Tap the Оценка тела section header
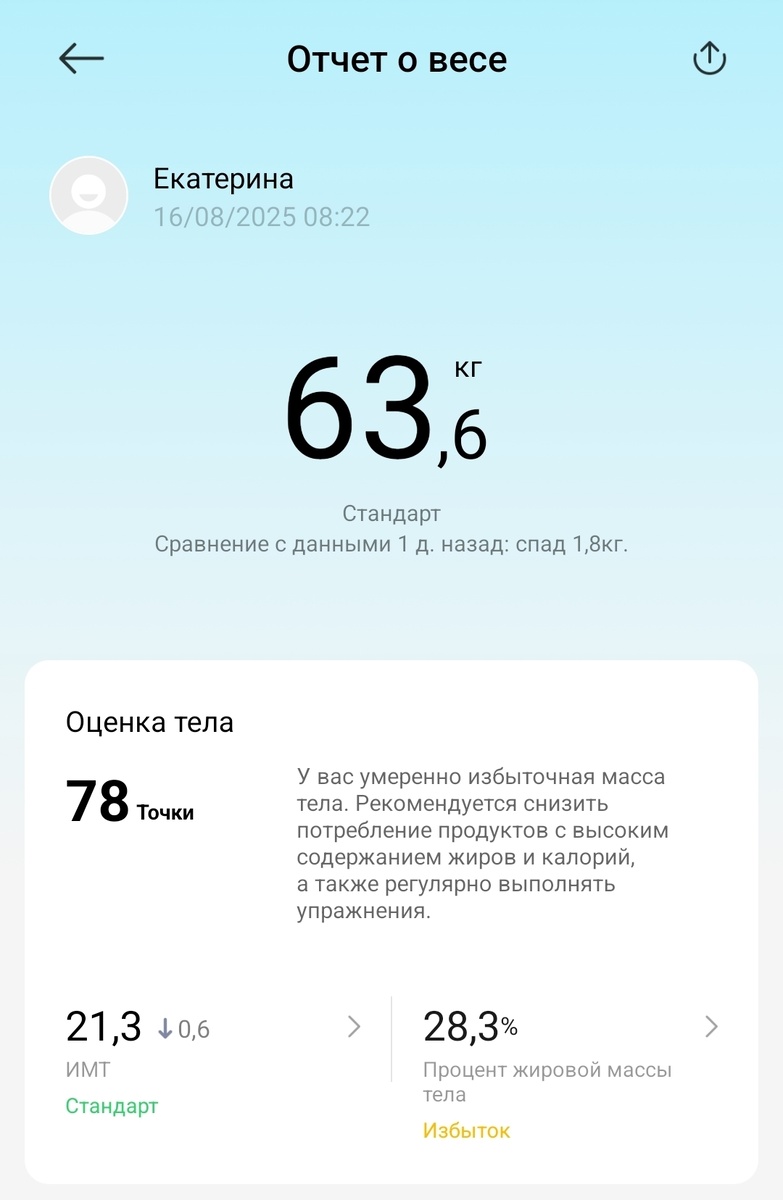The height and width of the screenshot is (1200, 783). (148, 722)
